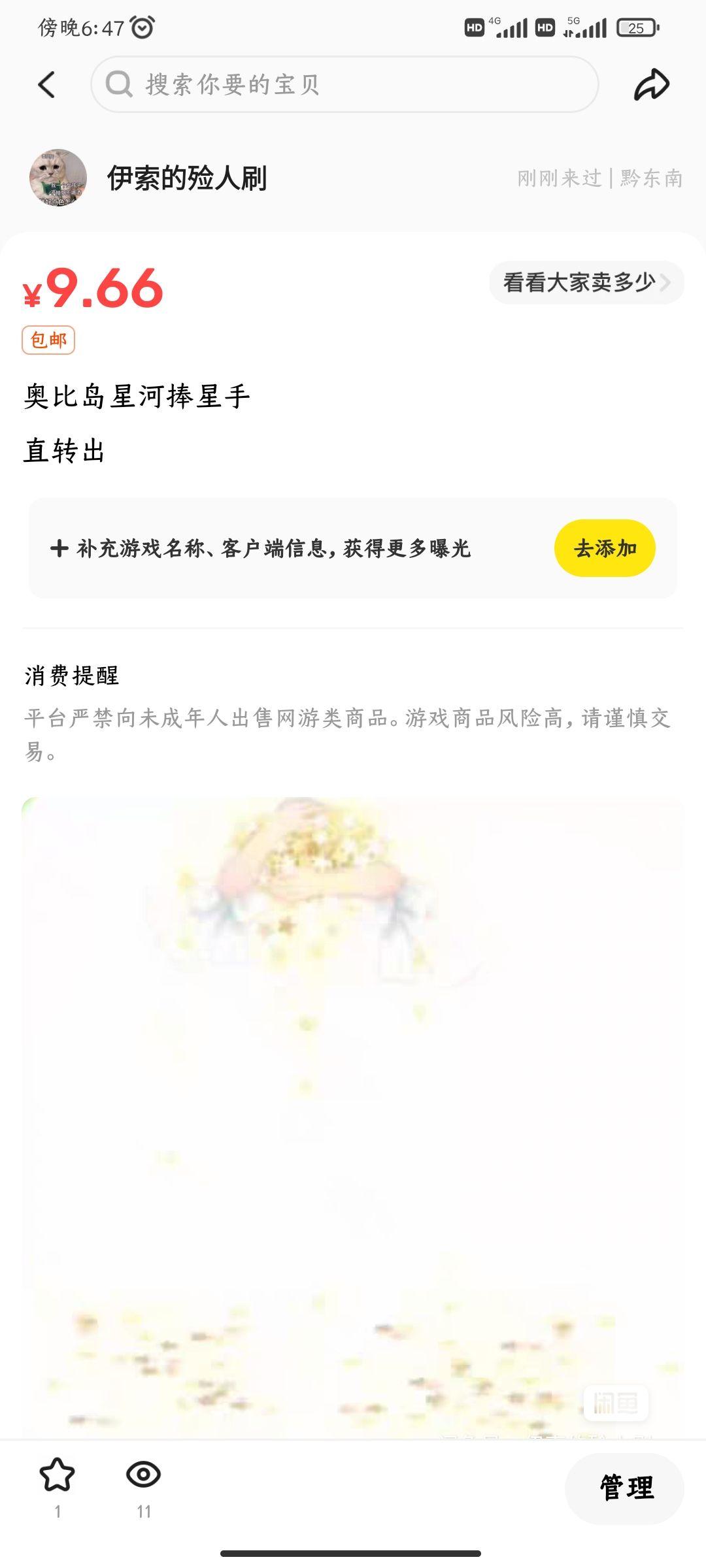Tap the star favorites icon
Viewport: 706px width, 1568px height.
click(58, 1475)
